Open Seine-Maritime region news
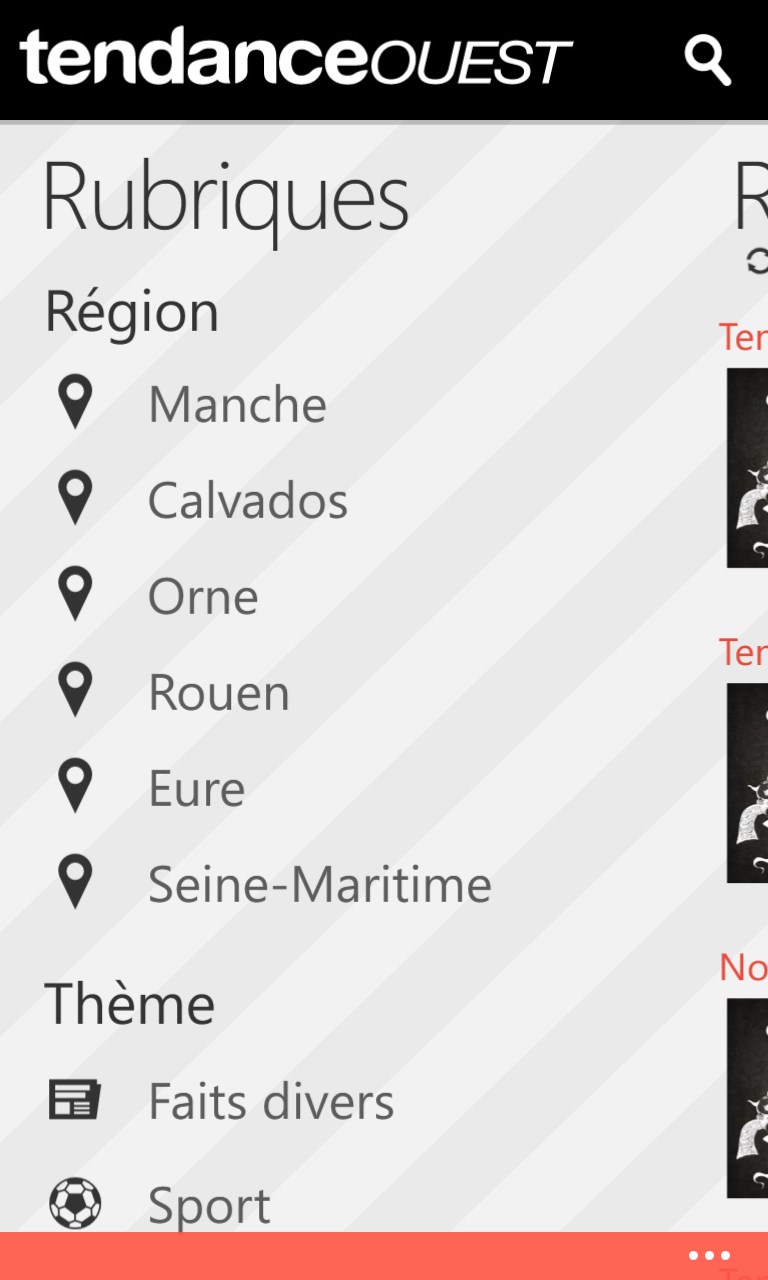 point(319,885)
